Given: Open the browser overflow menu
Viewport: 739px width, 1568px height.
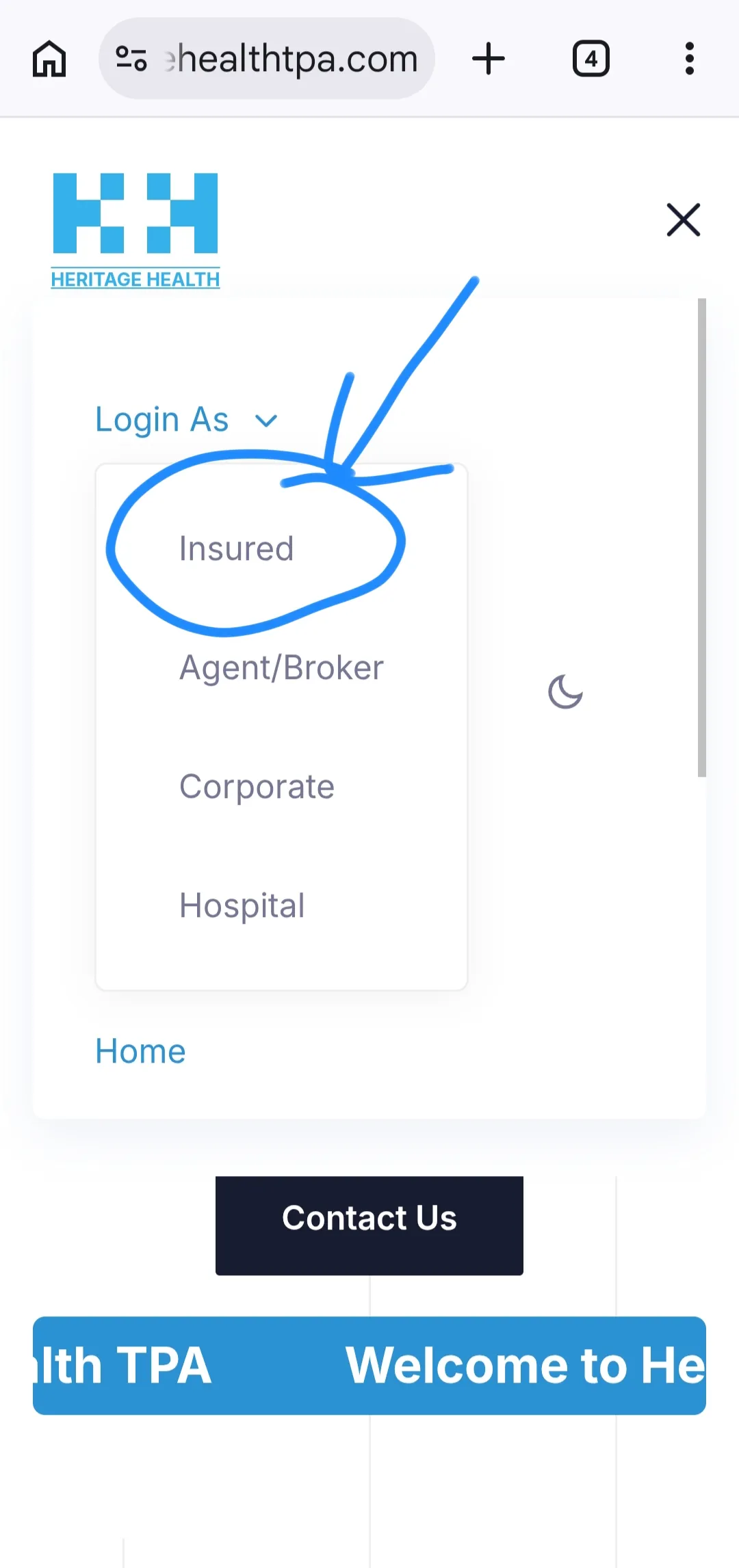Looking at the screenshot, I should pyautogui.click(x=689, y=59).
